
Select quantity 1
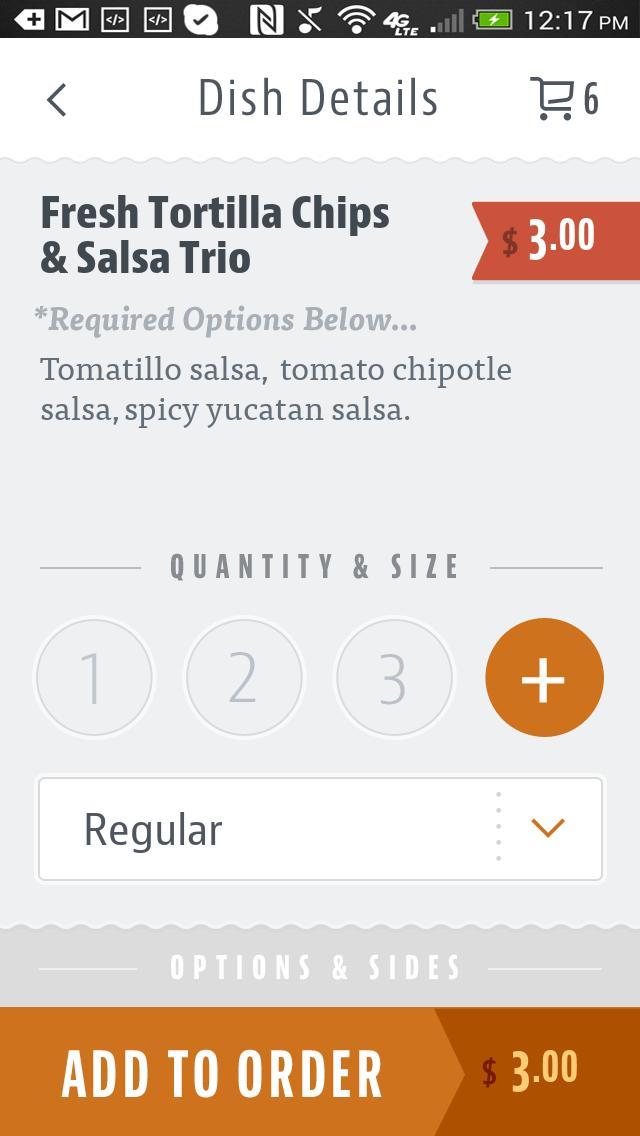(94, 678)
